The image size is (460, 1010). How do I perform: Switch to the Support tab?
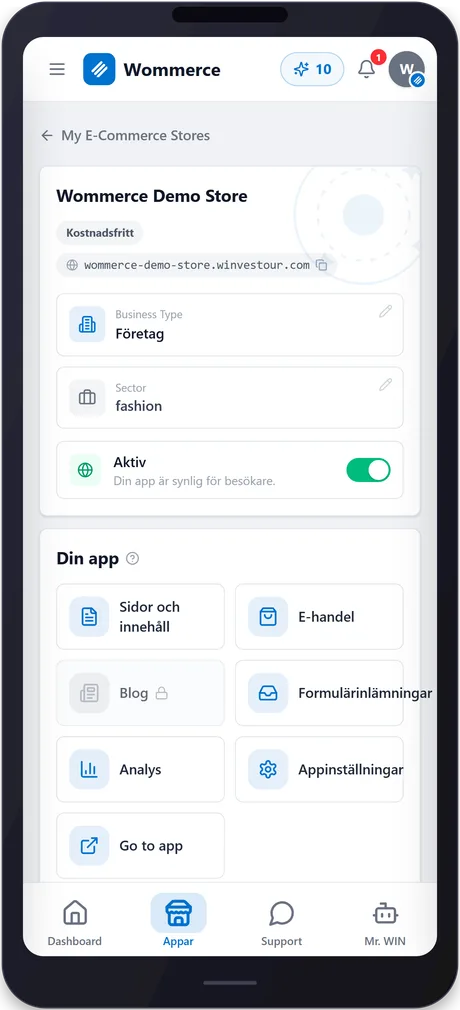click(x=282, y=922)
